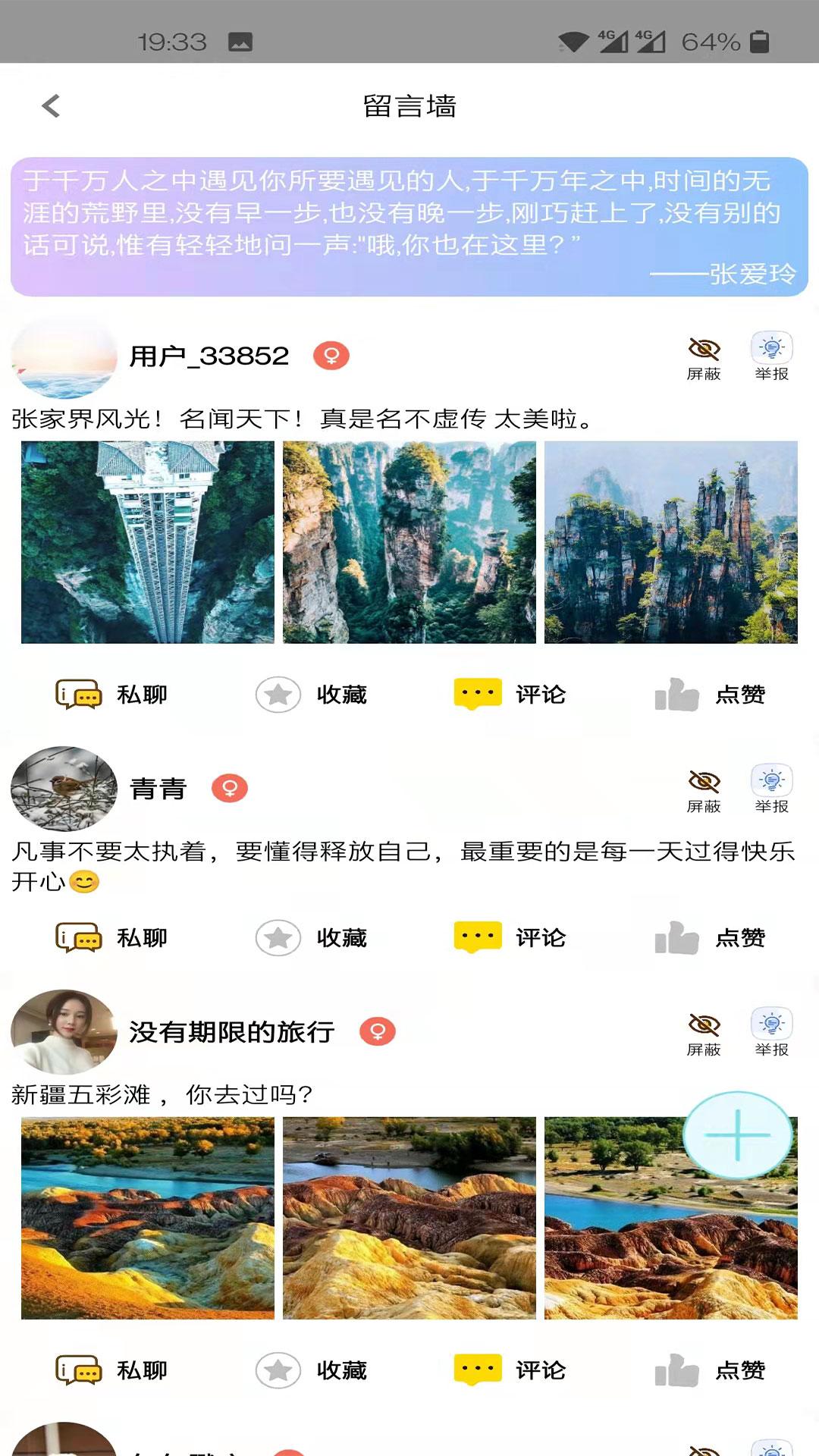The width and height of the screenshot is (819, 1456).
Task: Tap the 评论 comment icon under 青青's post
Action: click(x=478, y=937)
